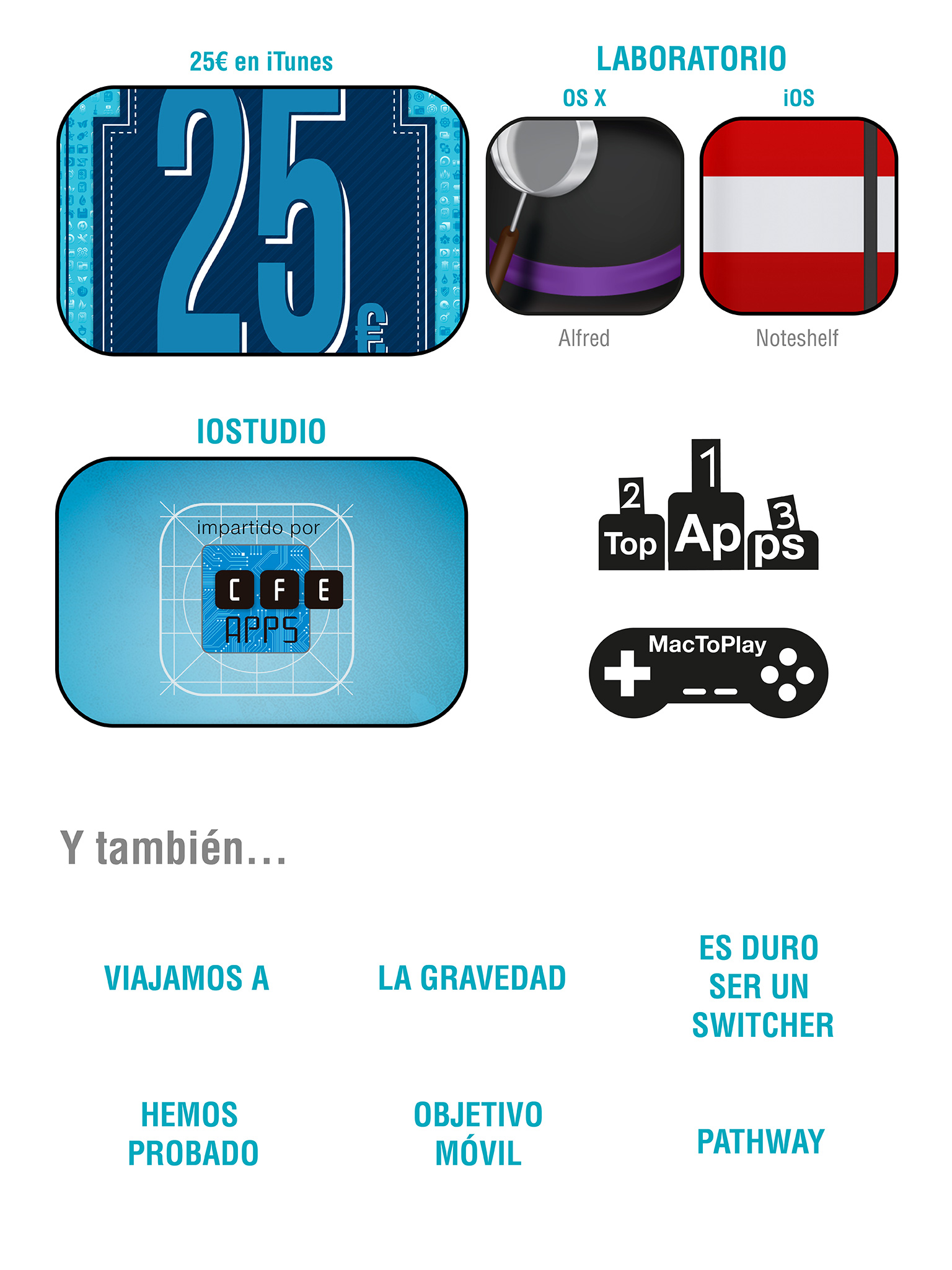Screen dimensions: 952x1270
Task: Open the Noteshelf iOS app tile
Action: (798, 216)
